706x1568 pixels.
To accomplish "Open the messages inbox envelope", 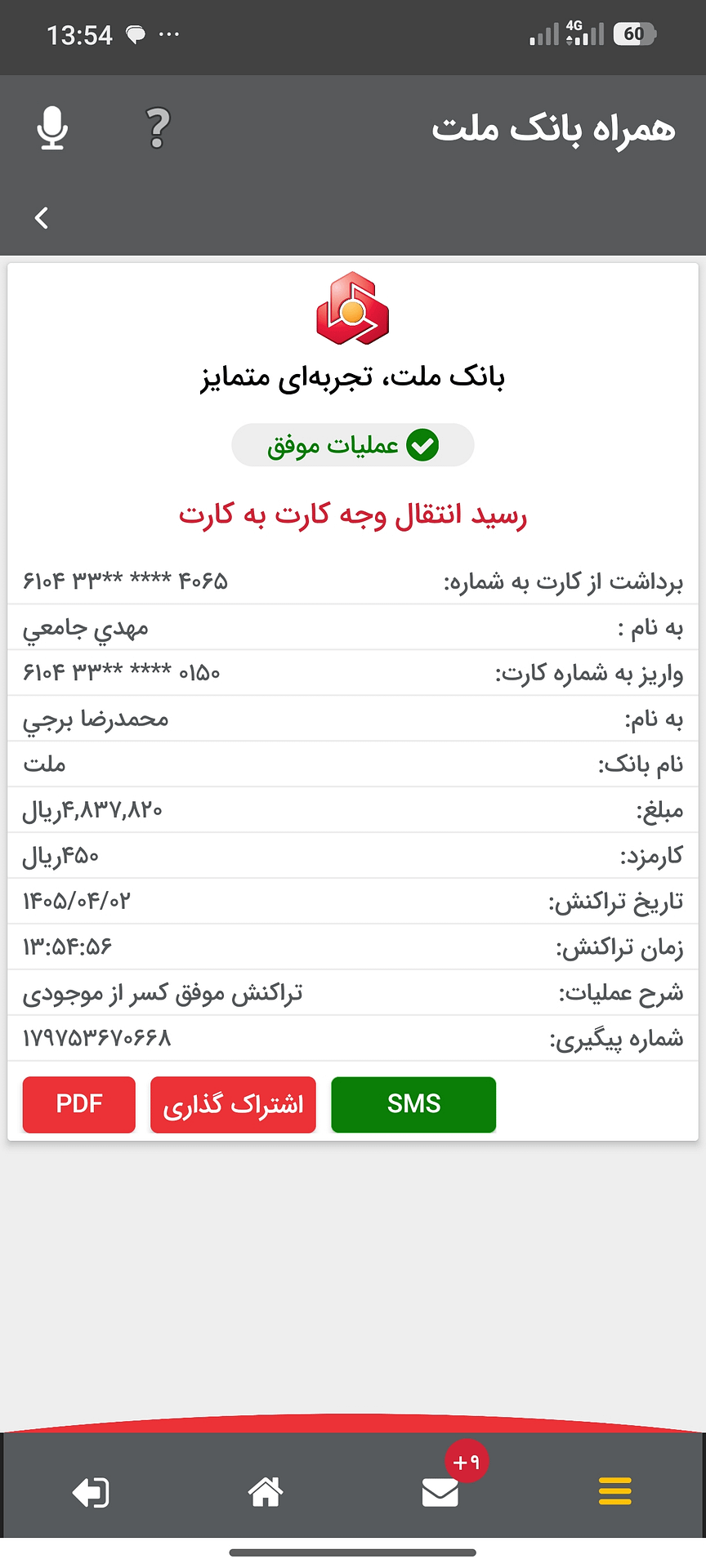I will tap(440, 1493).
